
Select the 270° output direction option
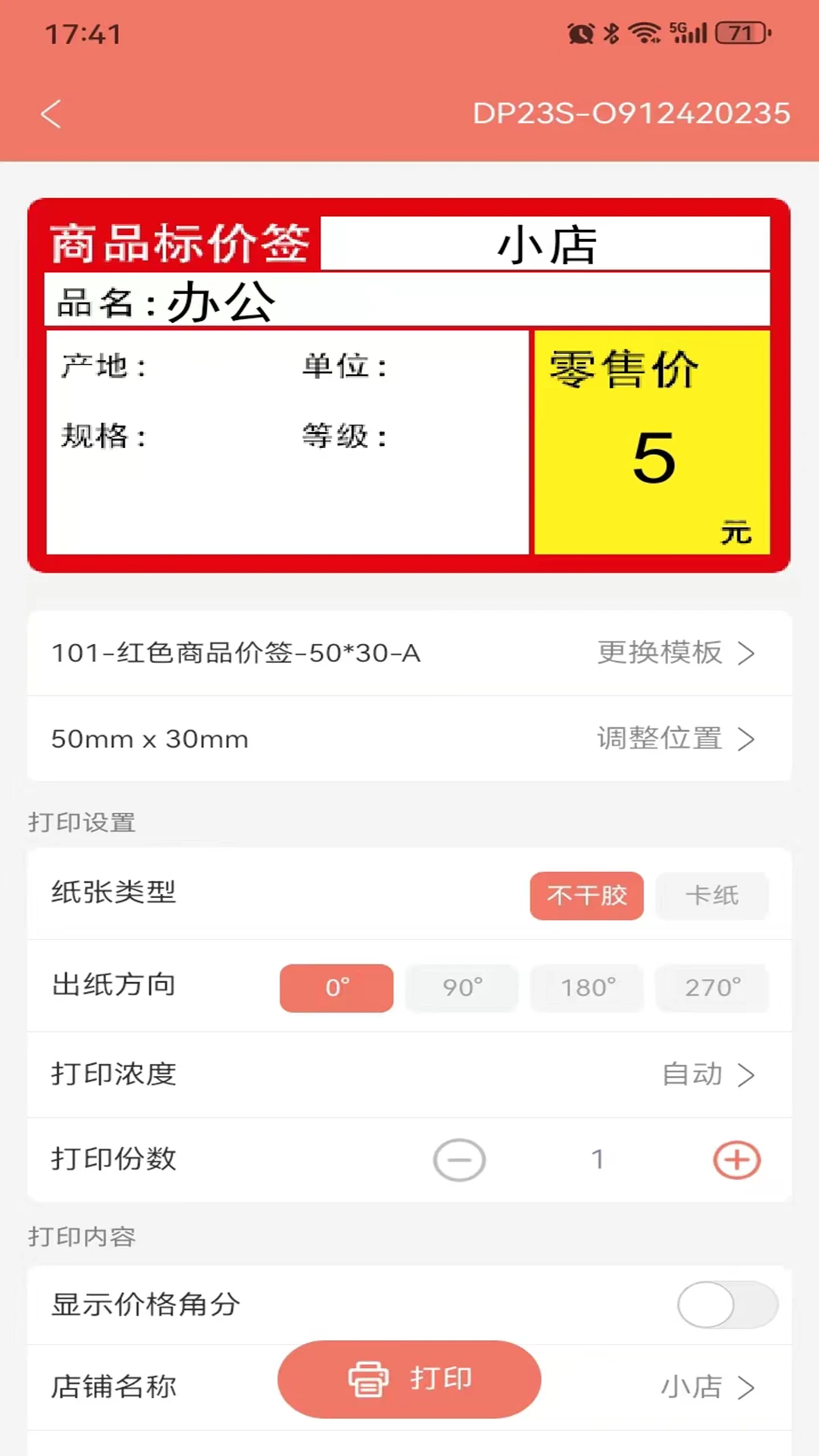pyautogui.click(x=711, y=987)
